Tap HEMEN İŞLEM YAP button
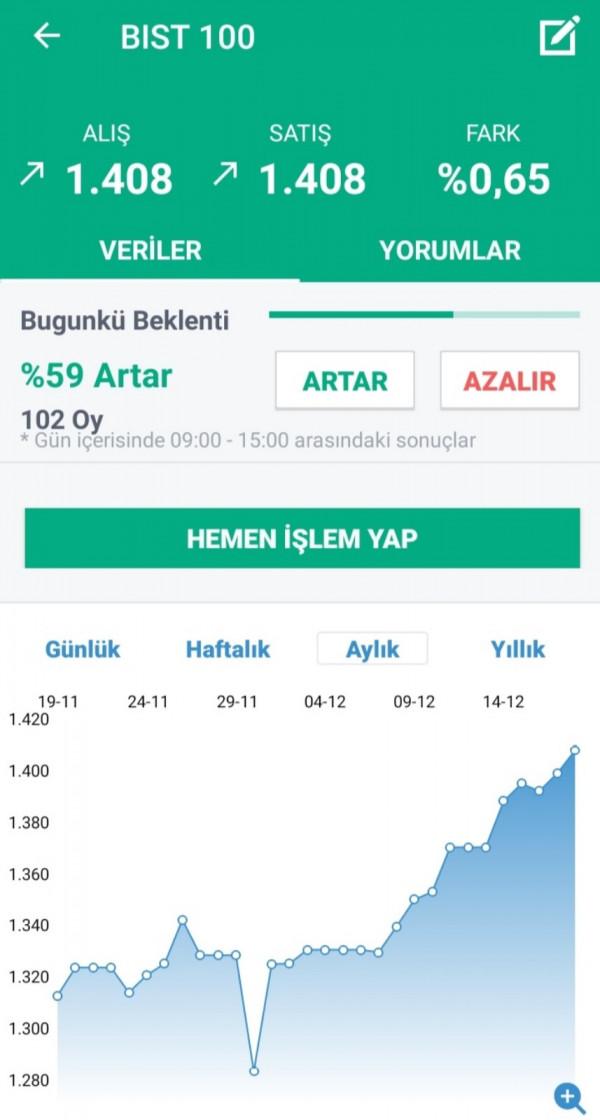 pos(302,538)
